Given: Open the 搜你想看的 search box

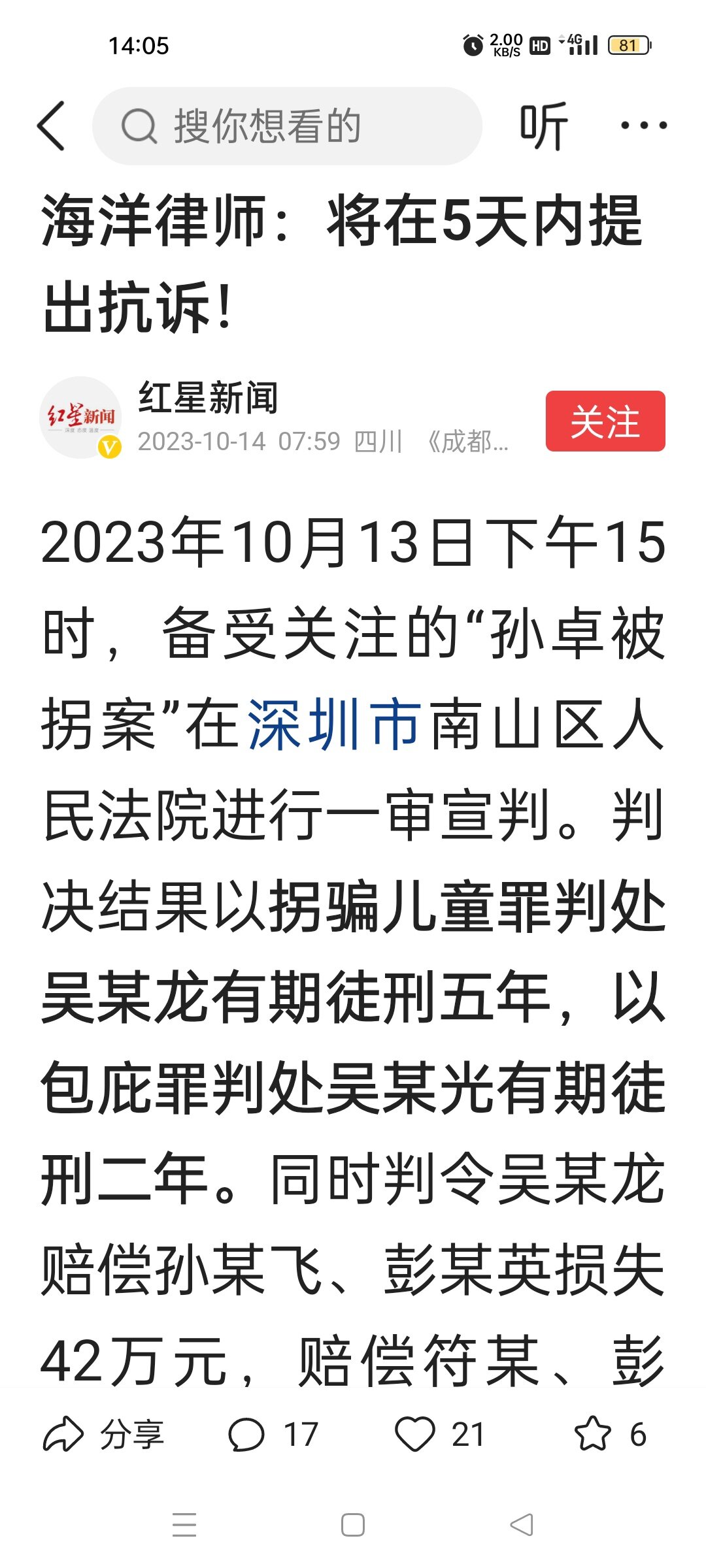Looking at the screenshot, I should click(x=288, y=125).
